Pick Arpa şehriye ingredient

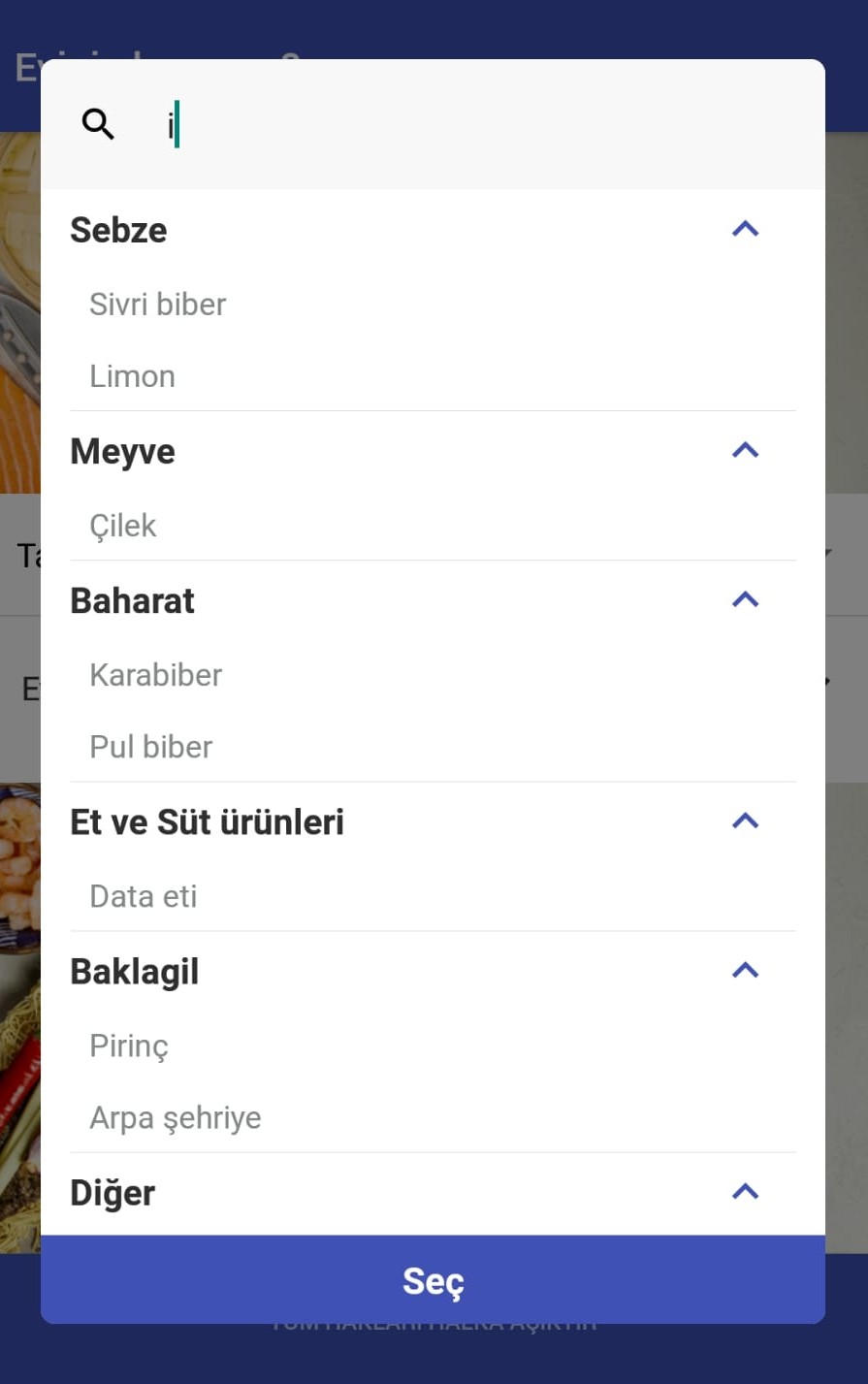pos(176,1117)
